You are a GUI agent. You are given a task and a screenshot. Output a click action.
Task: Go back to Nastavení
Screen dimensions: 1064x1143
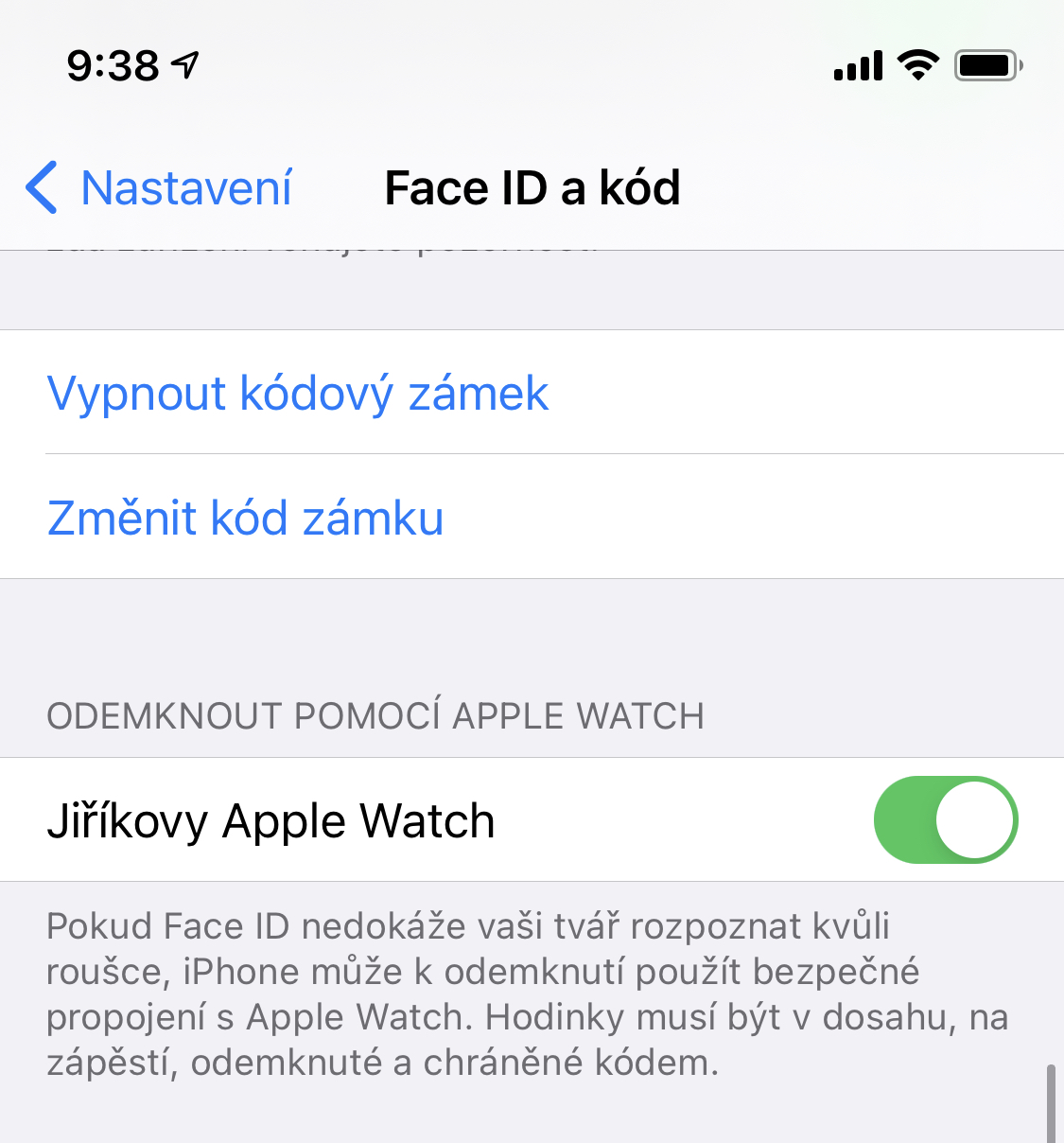point(159,187)
